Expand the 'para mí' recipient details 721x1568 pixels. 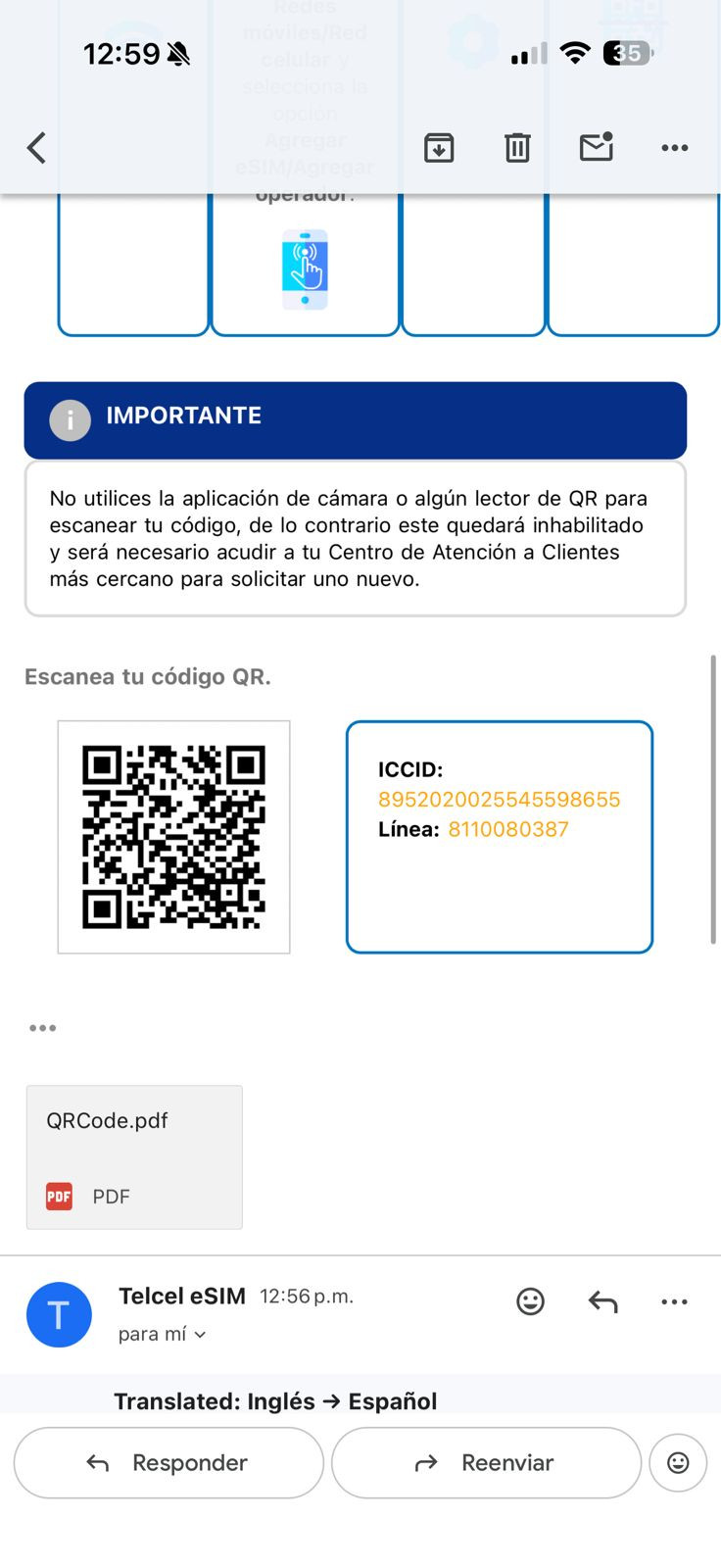[x=163, y=1334]
